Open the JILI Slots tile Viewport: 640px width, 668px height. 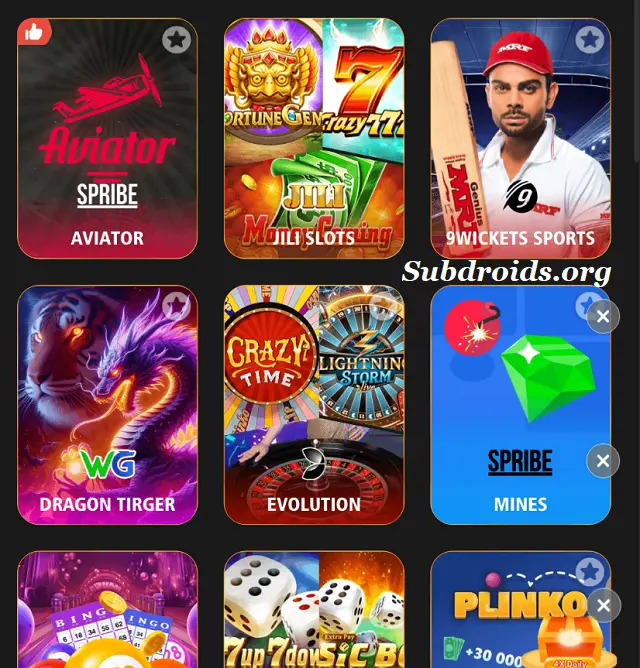(x=314, y=140)
